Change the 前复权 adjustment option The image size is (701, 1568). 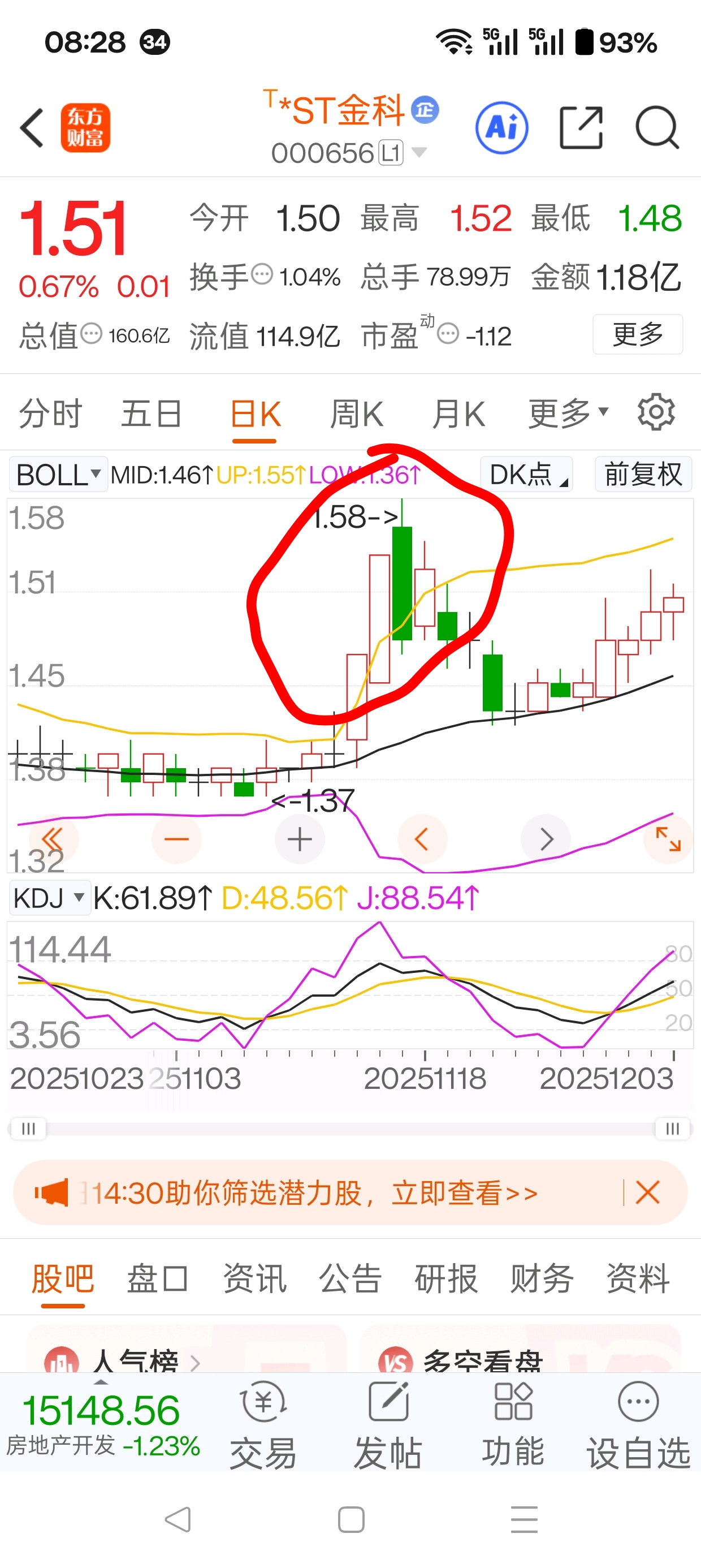click(x=643, y=474)
